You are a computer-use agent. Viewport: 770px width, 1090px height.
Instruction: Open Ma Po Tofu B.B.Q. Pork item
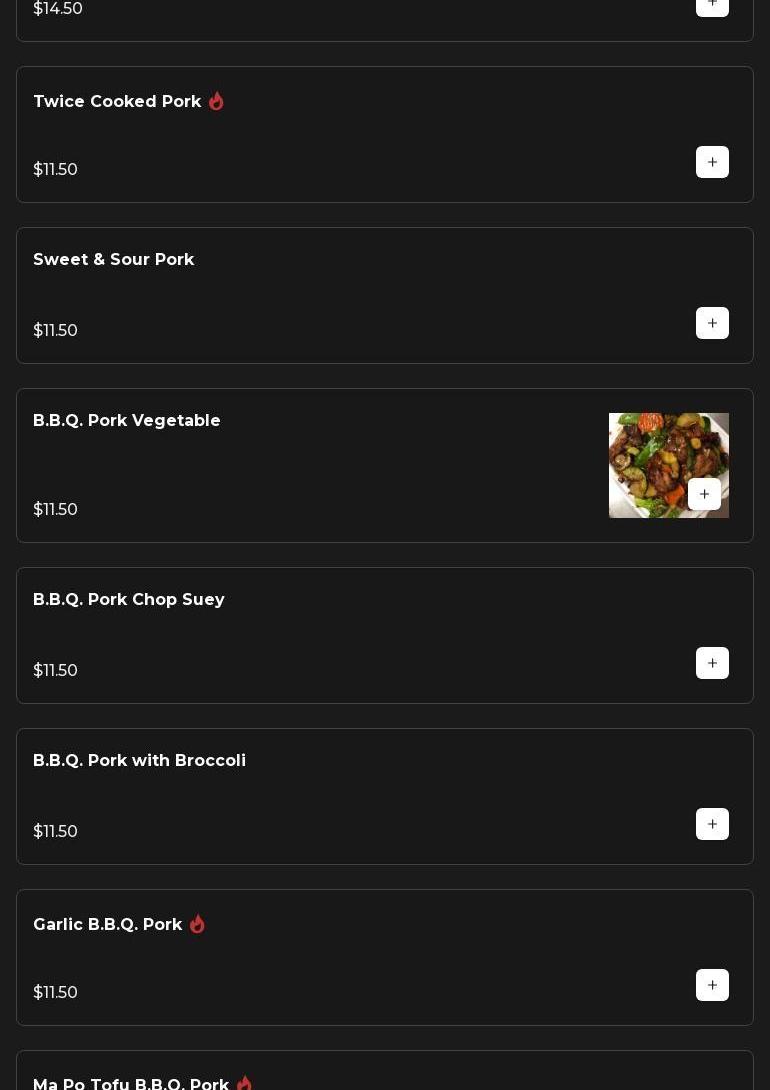tap(131, 1081)
